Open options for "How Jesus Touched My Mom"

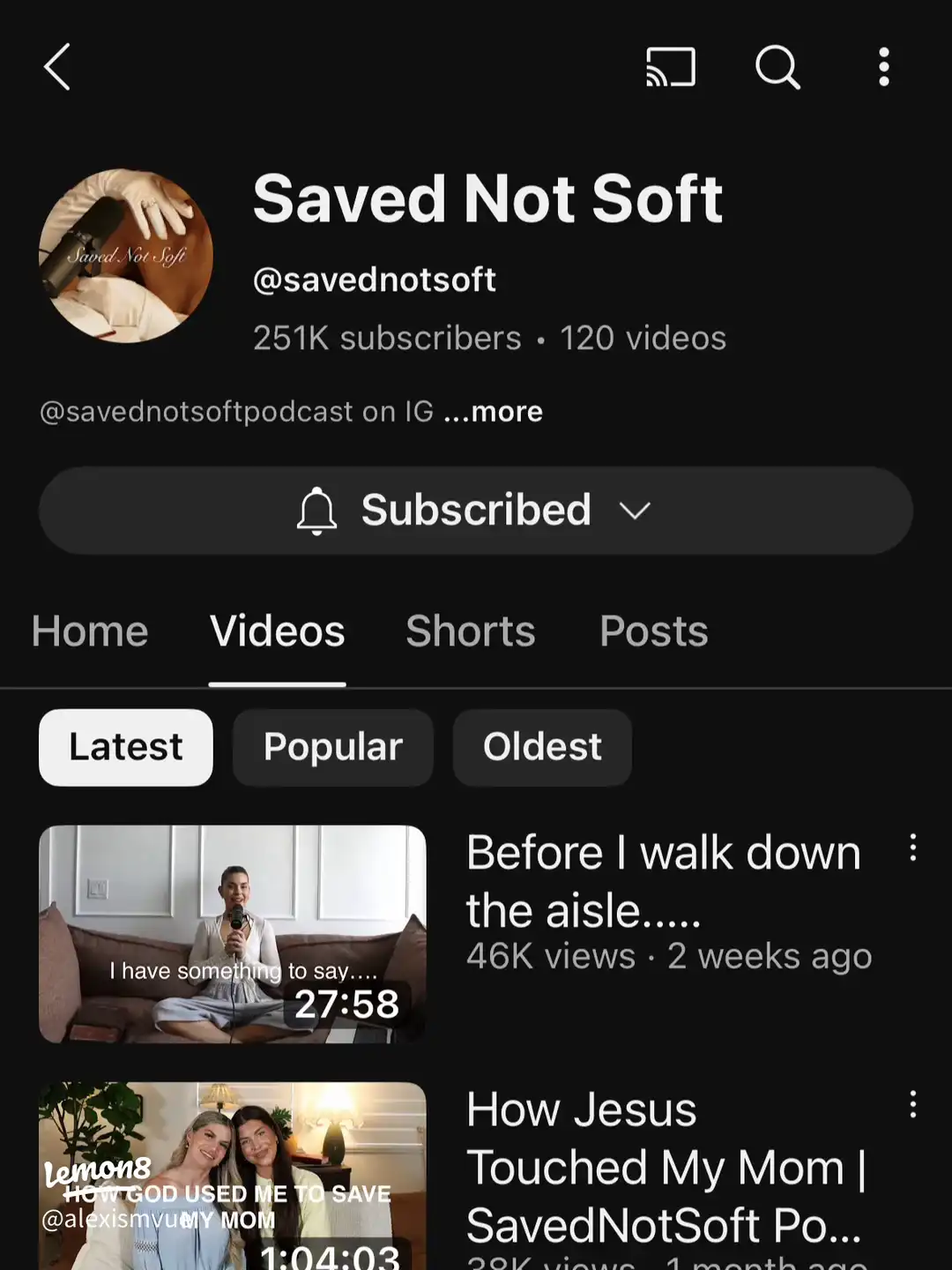coord(913,1104)
